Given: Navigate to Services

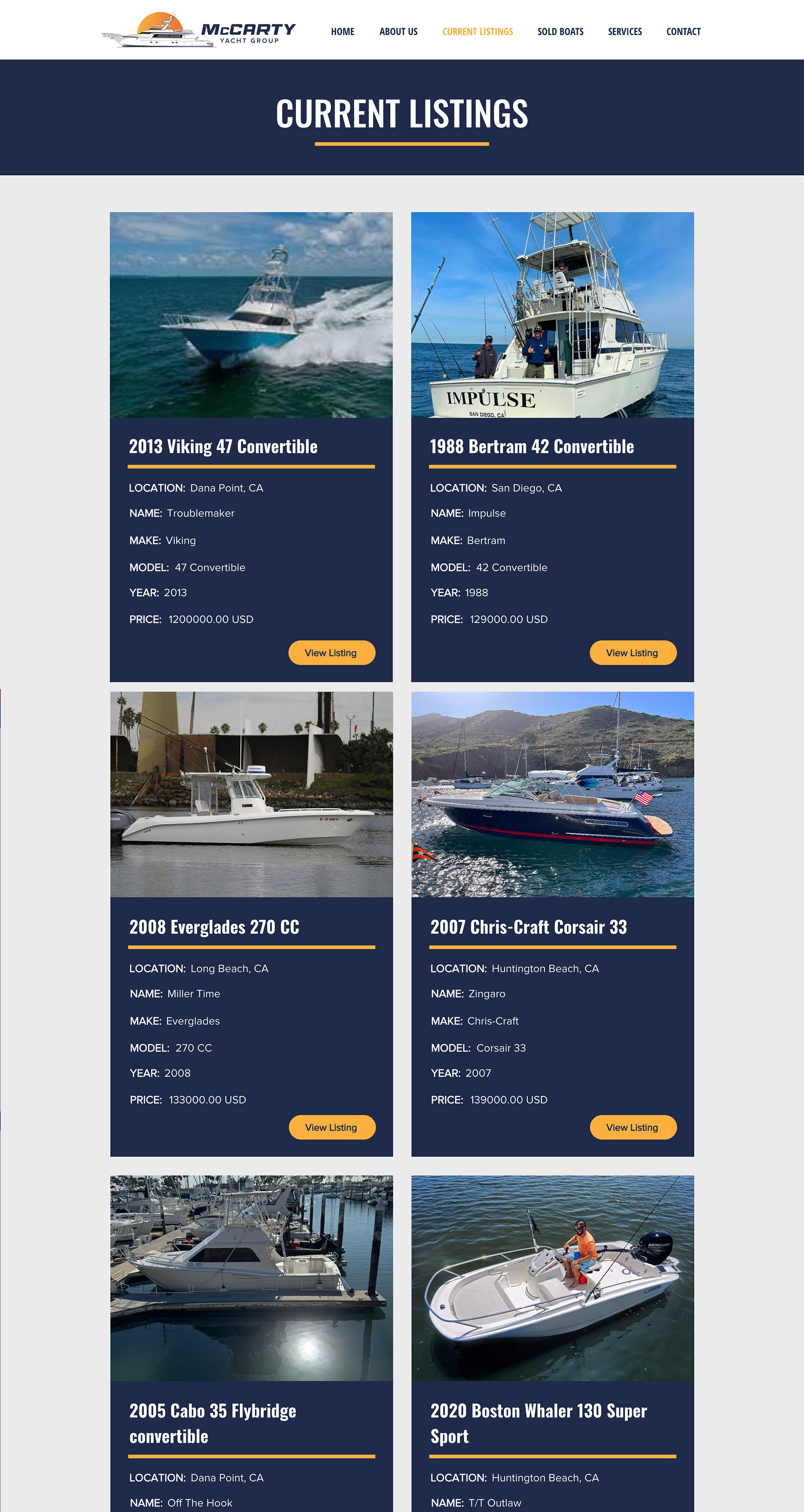Looking at the screenshot, I should click(x=624, y=32).
